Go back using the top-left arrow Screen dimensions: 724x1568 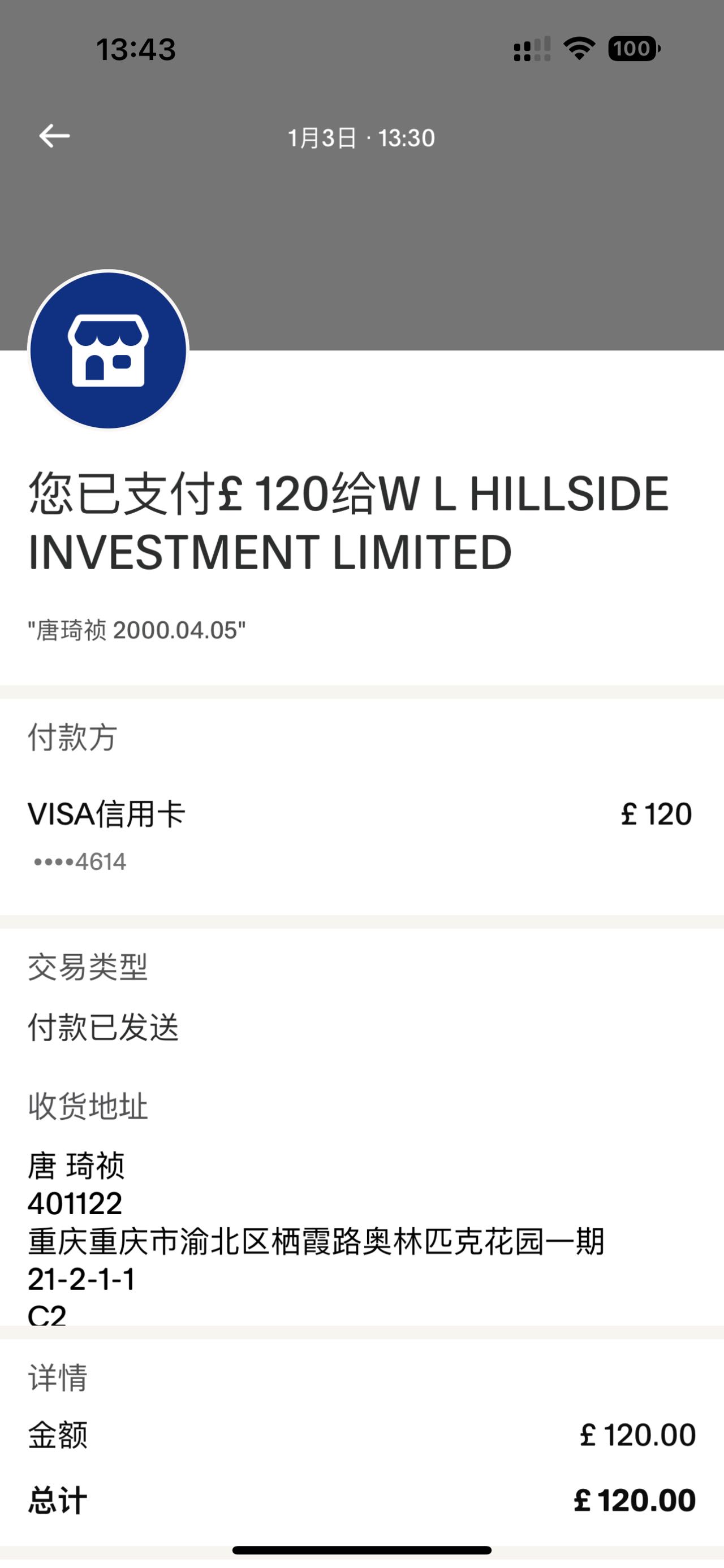[54, 136]
